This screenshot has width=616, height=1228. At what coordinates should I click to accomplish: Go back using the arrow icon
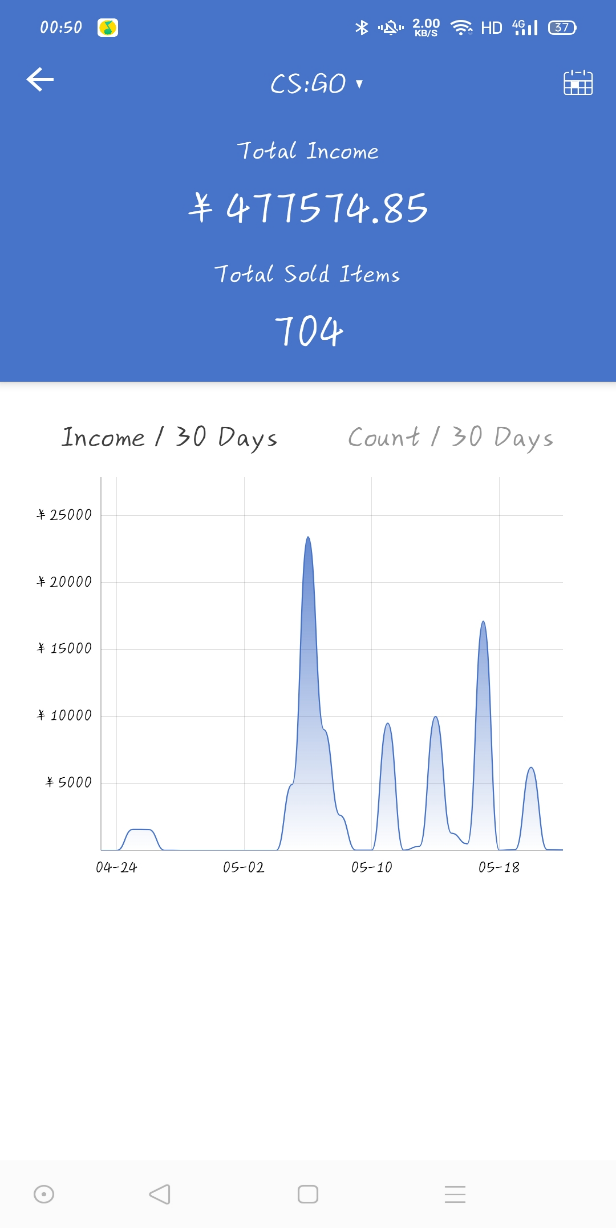(x=40, y=81)
